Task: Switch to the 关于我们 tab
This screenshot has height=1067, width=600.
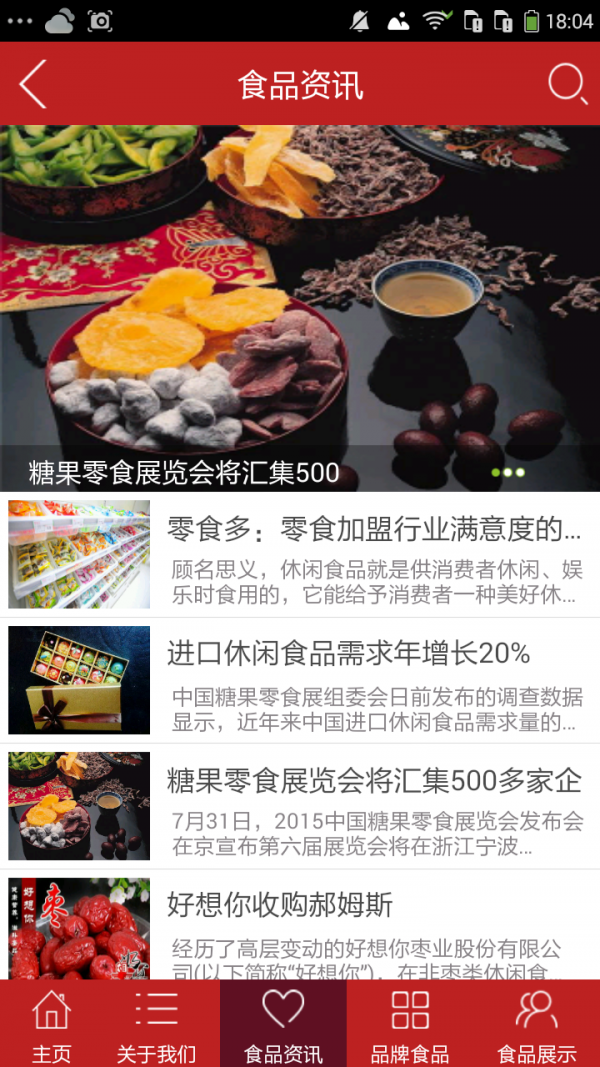Action: (156, 1024)
